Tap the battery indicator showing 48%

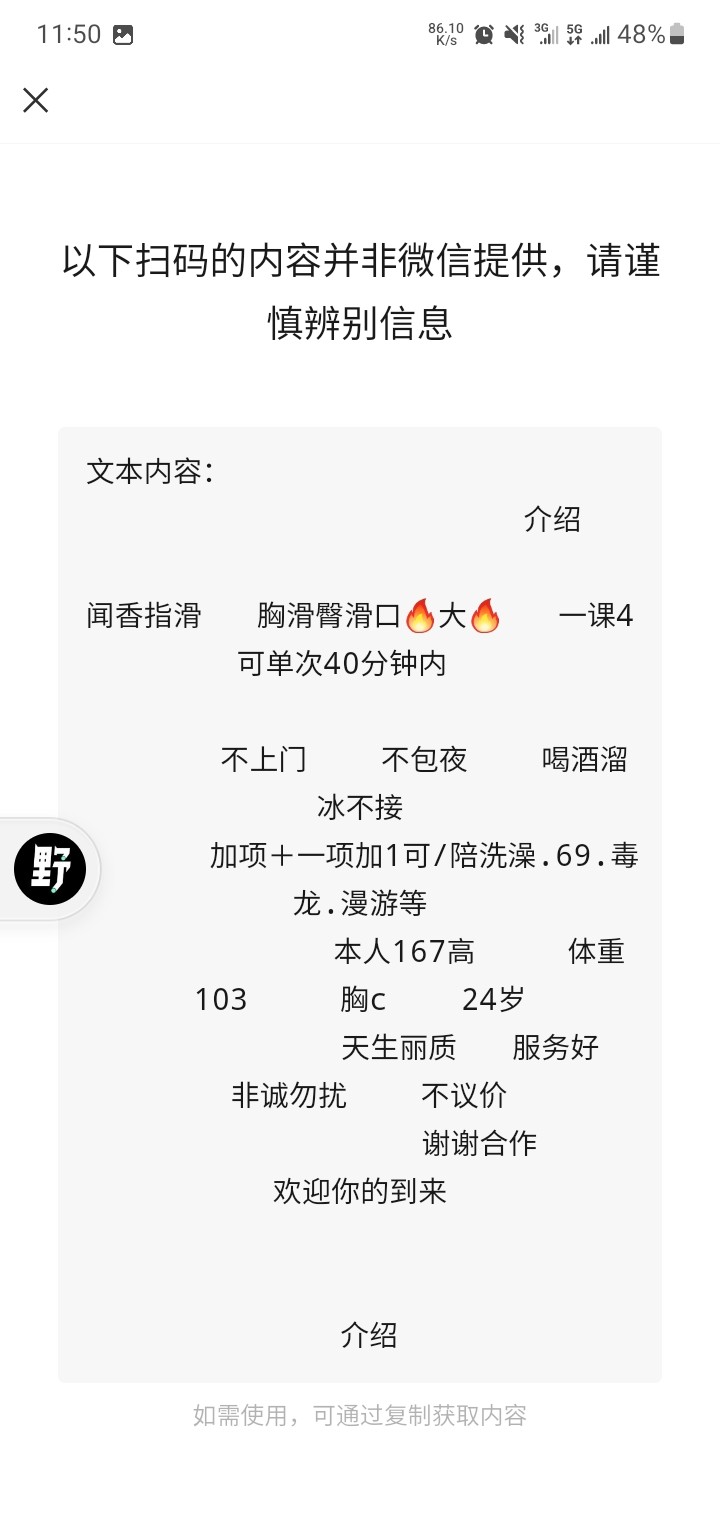click(x=660, y=33)
